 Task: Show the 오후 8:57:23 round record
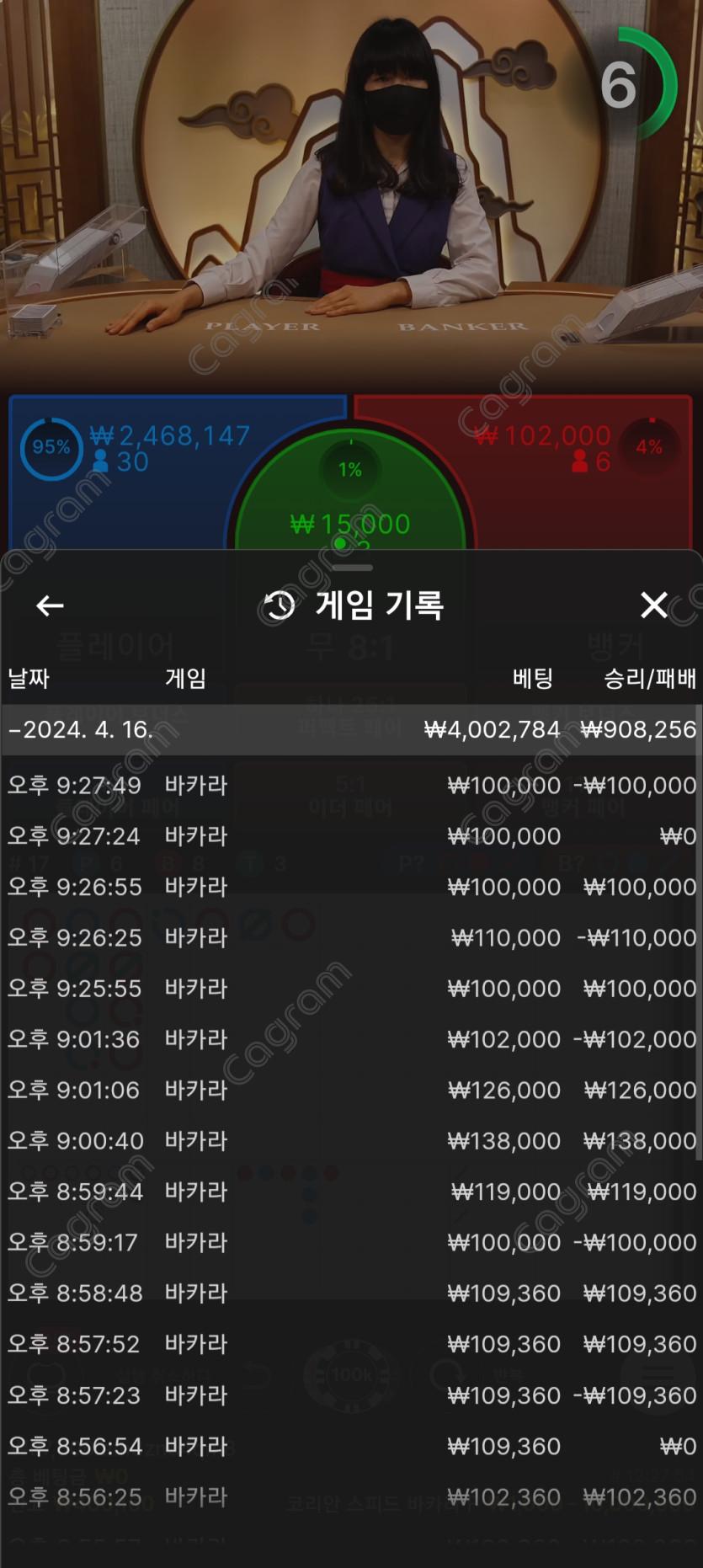(x=351, y=1395)
